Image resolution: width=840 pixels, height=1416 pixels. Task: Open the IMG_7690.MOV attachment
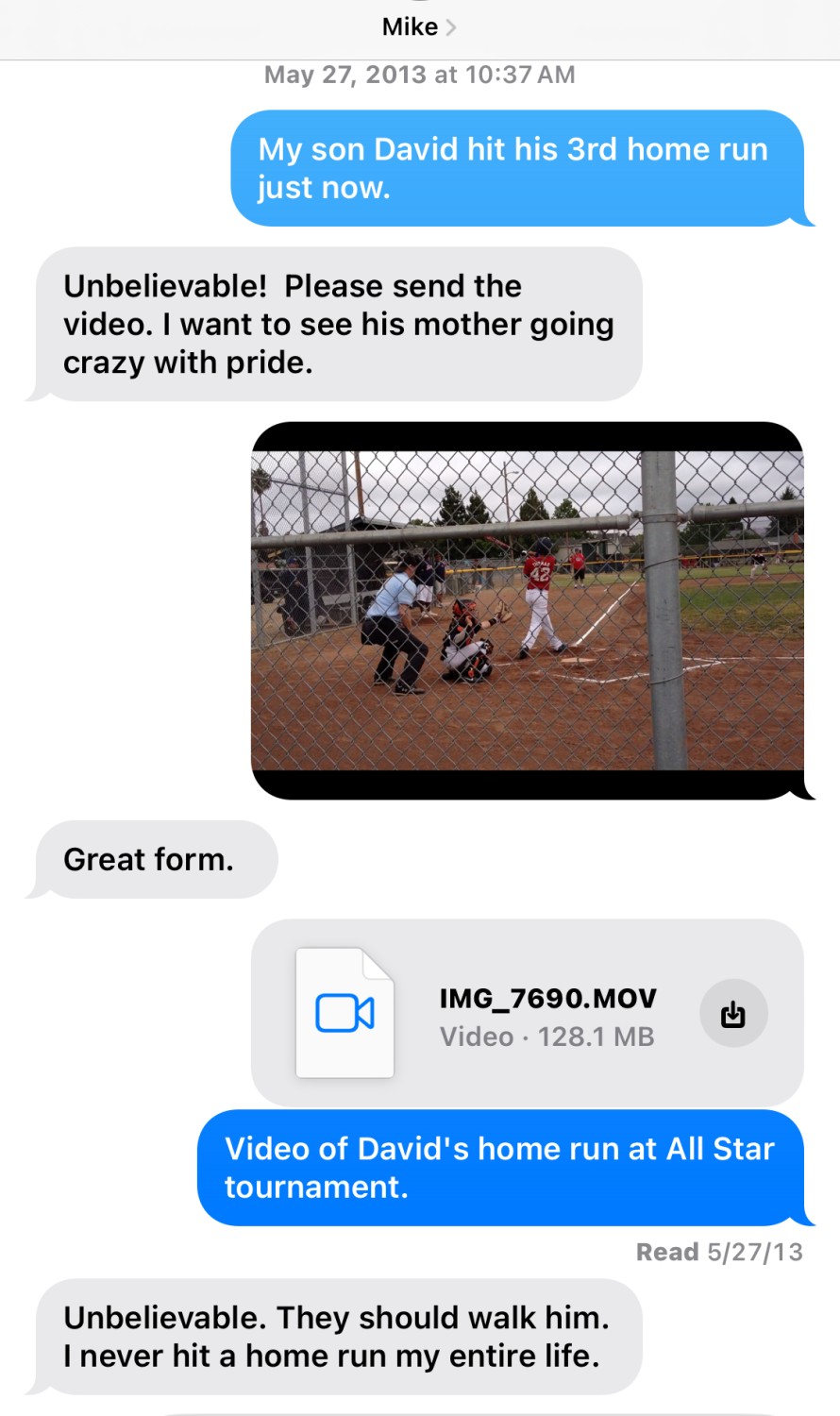510,1014
